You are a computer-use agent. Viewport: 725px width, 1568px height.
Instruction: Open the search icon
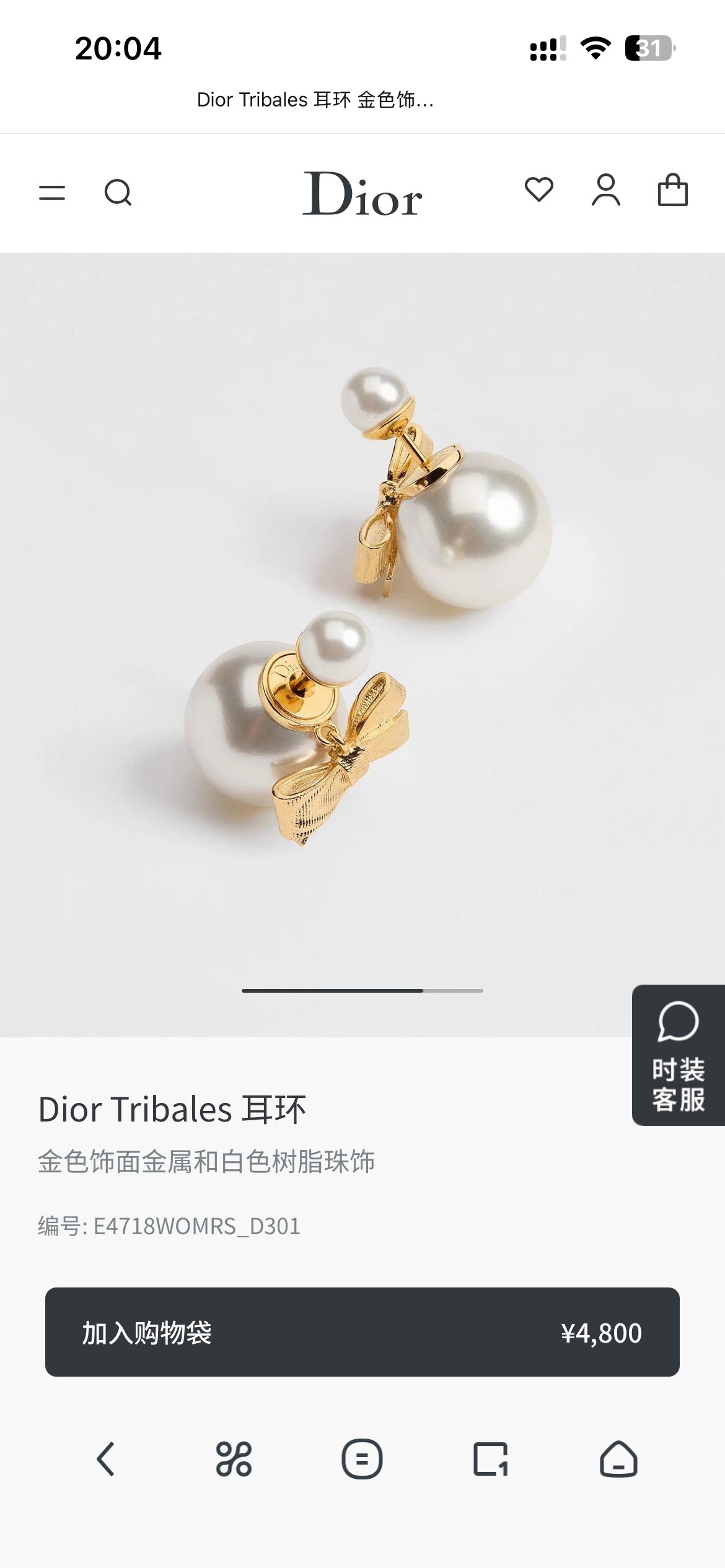tap(118, 193)
